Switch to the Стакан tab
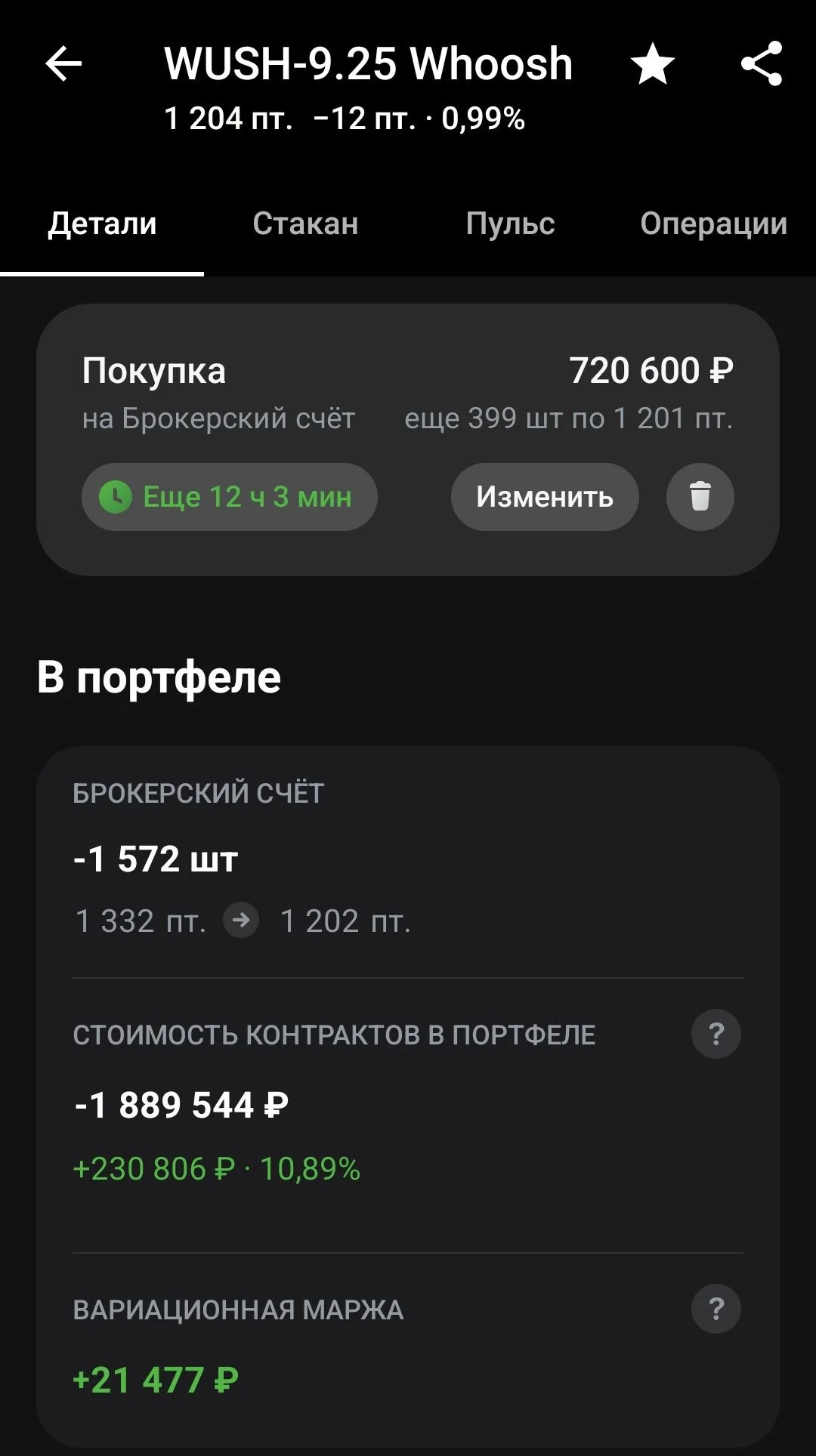 (305, 224)
